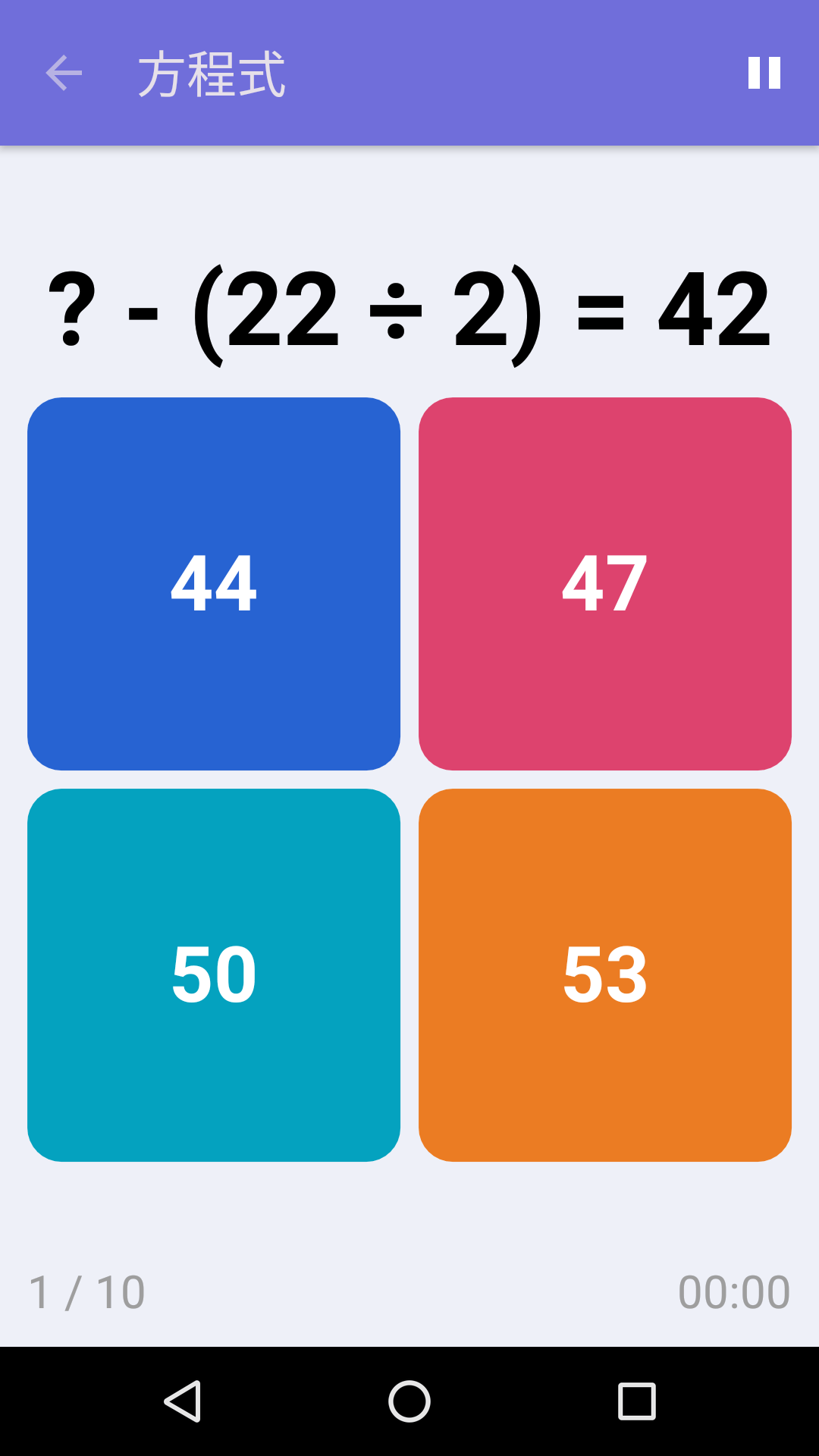Image resolution: width=819 pixels, height=1456 pixels.
Task: Pick the answer 50
Action: [214, 974]
